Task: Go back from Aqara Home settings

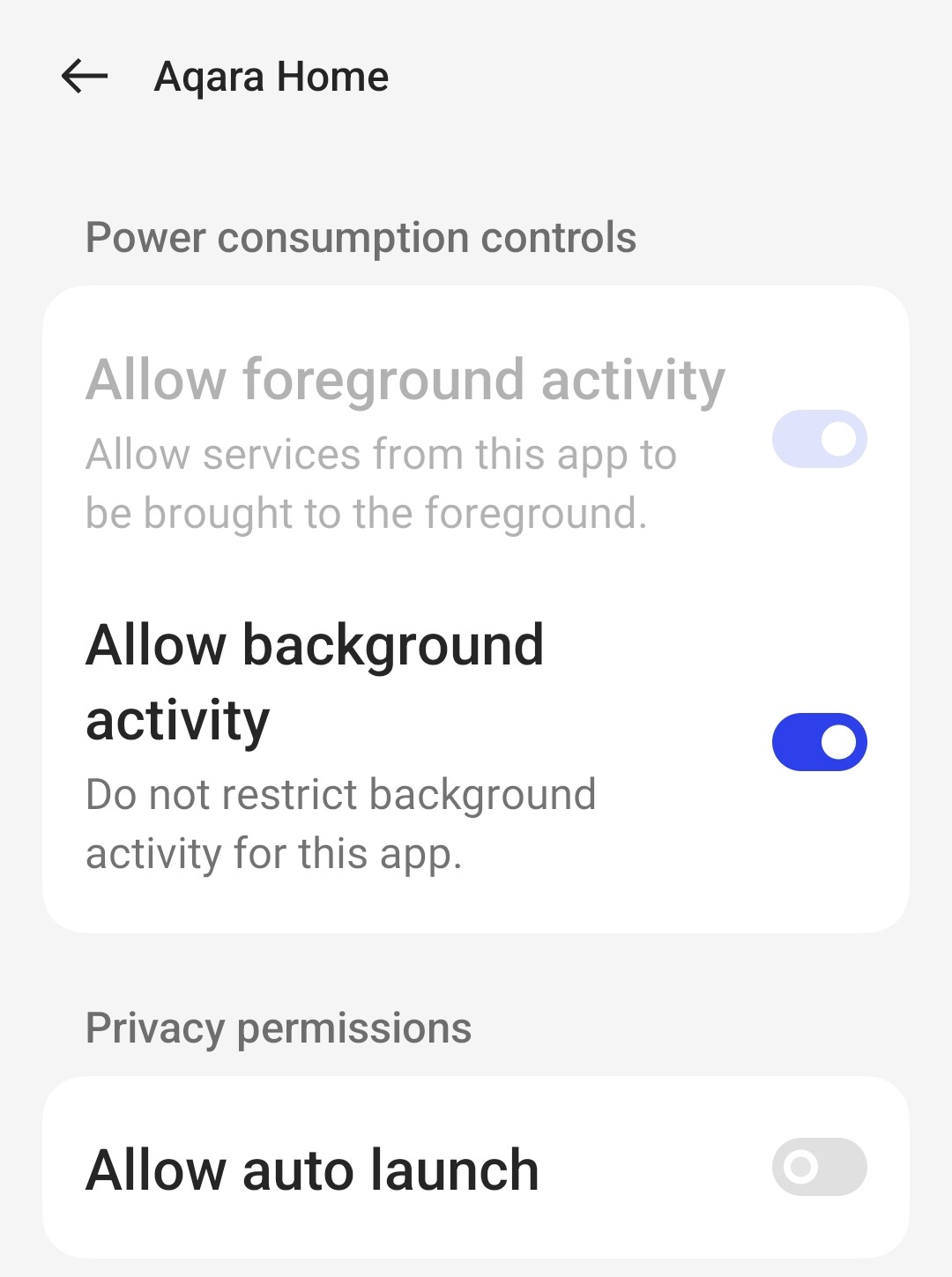Action: [85, 77]
